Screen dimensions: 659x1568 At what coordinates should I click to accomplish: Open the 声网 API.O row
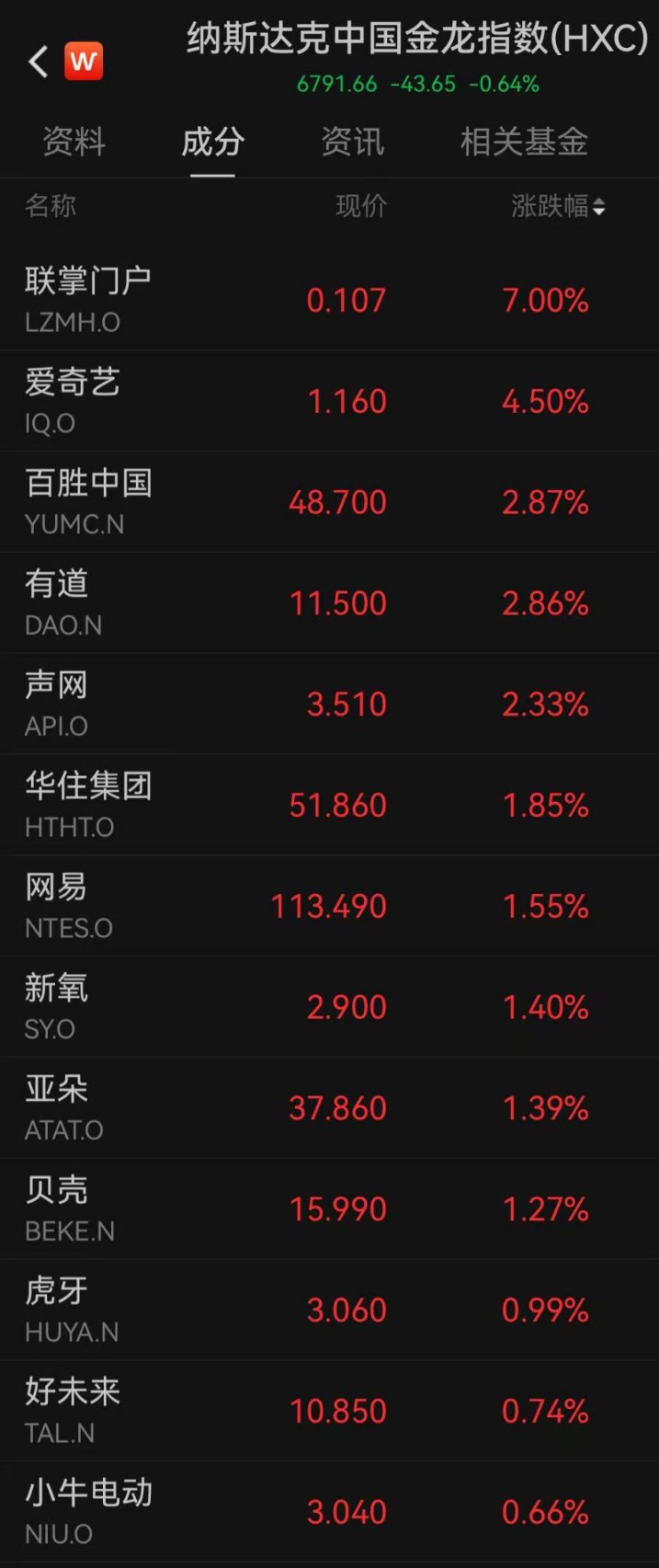coord(329,704)
